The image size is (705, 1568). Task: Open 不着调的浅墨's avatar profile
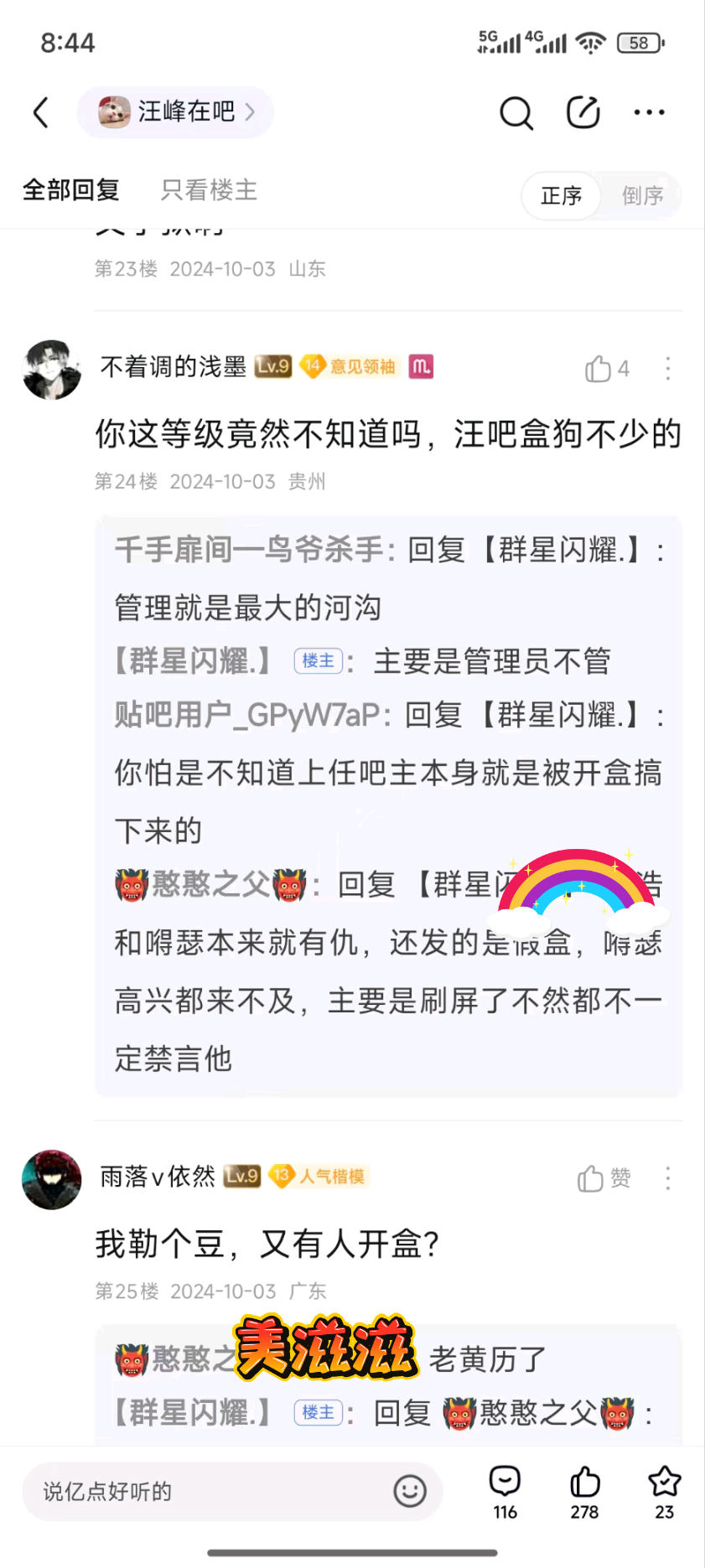52,370
